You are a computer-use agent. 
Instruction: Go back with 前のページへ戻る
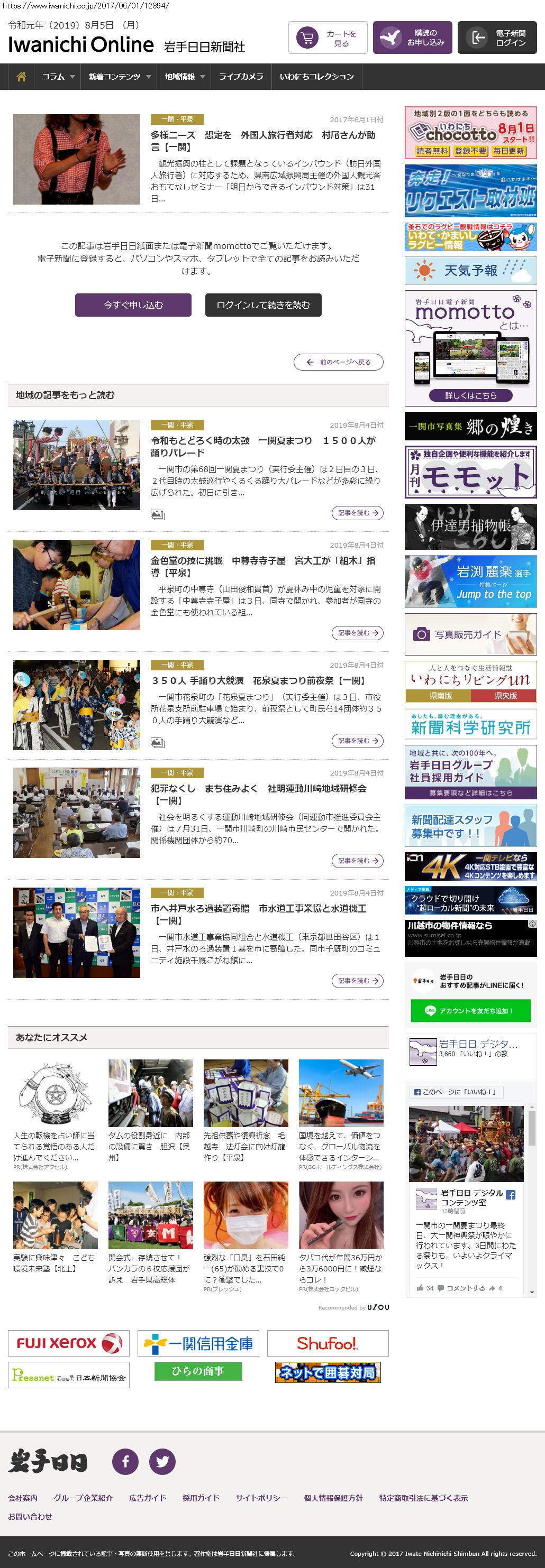(339, 362)
